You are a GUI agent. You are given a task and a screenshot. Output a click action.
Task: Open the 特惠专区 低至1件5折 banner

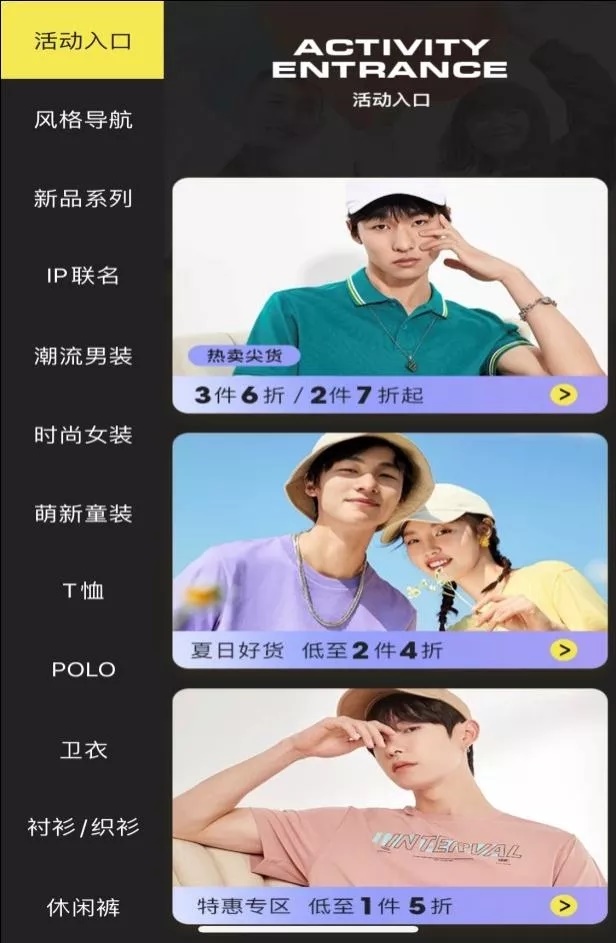pyautogui.click(x=389, y=805)
